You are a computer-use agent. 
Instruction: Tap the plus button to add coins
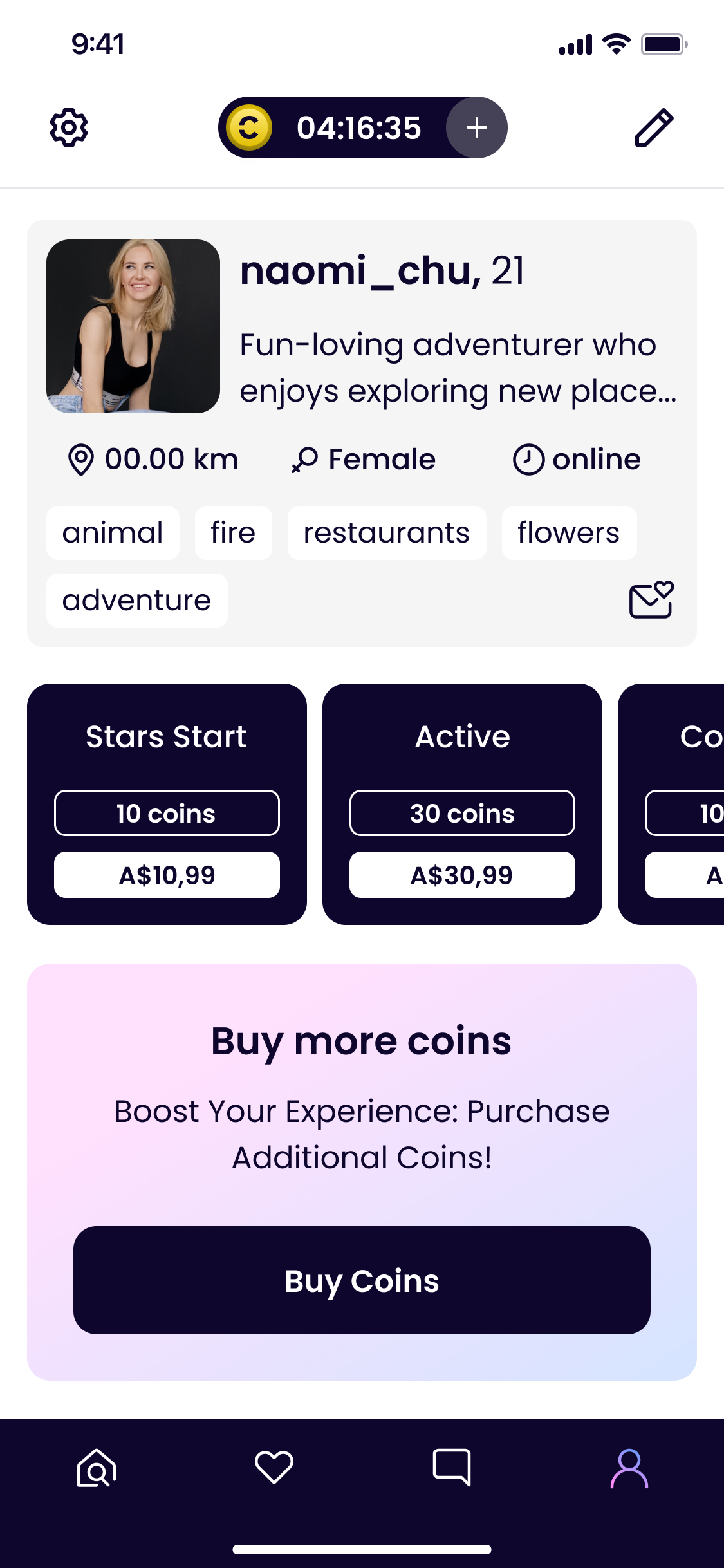coord(476,127)
